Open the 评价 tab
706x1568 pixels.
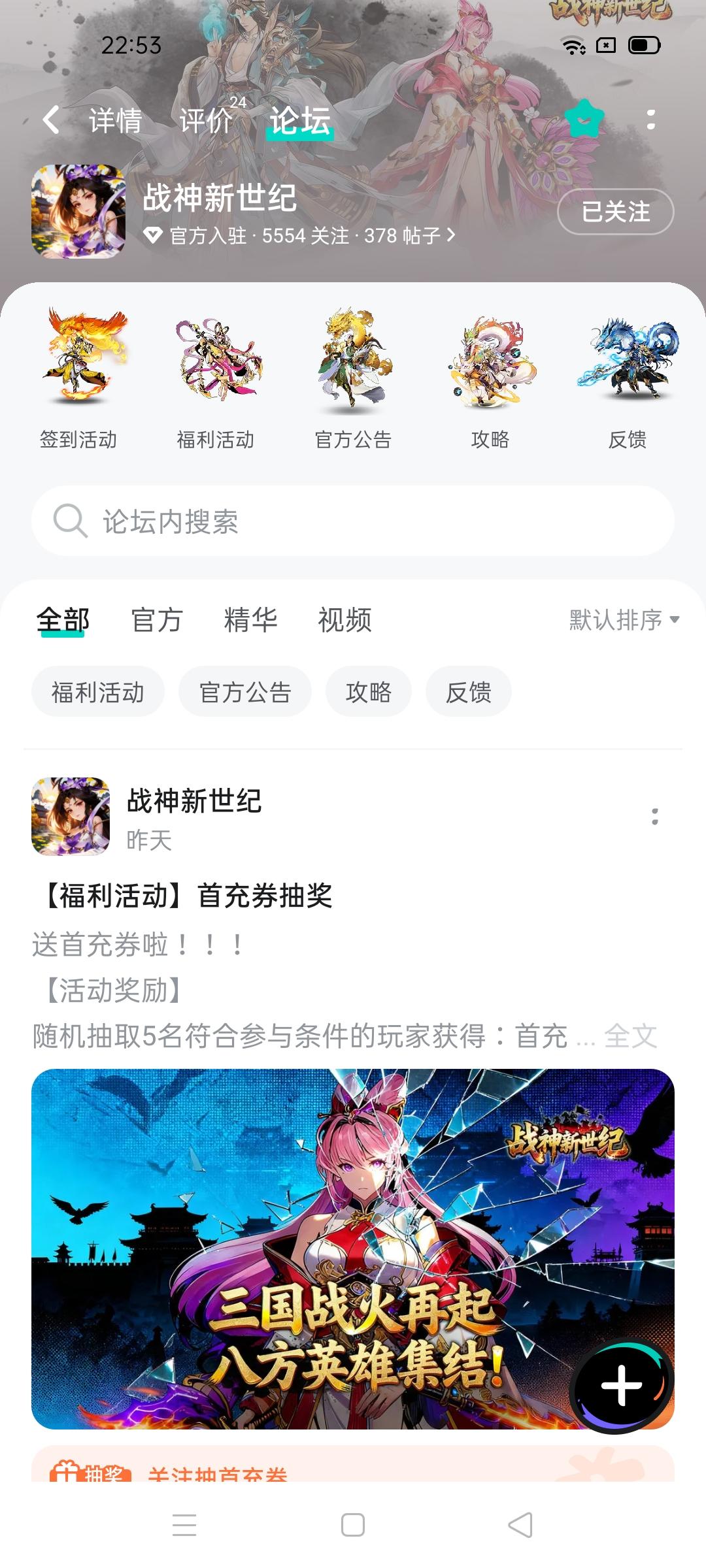coord(207,121)
